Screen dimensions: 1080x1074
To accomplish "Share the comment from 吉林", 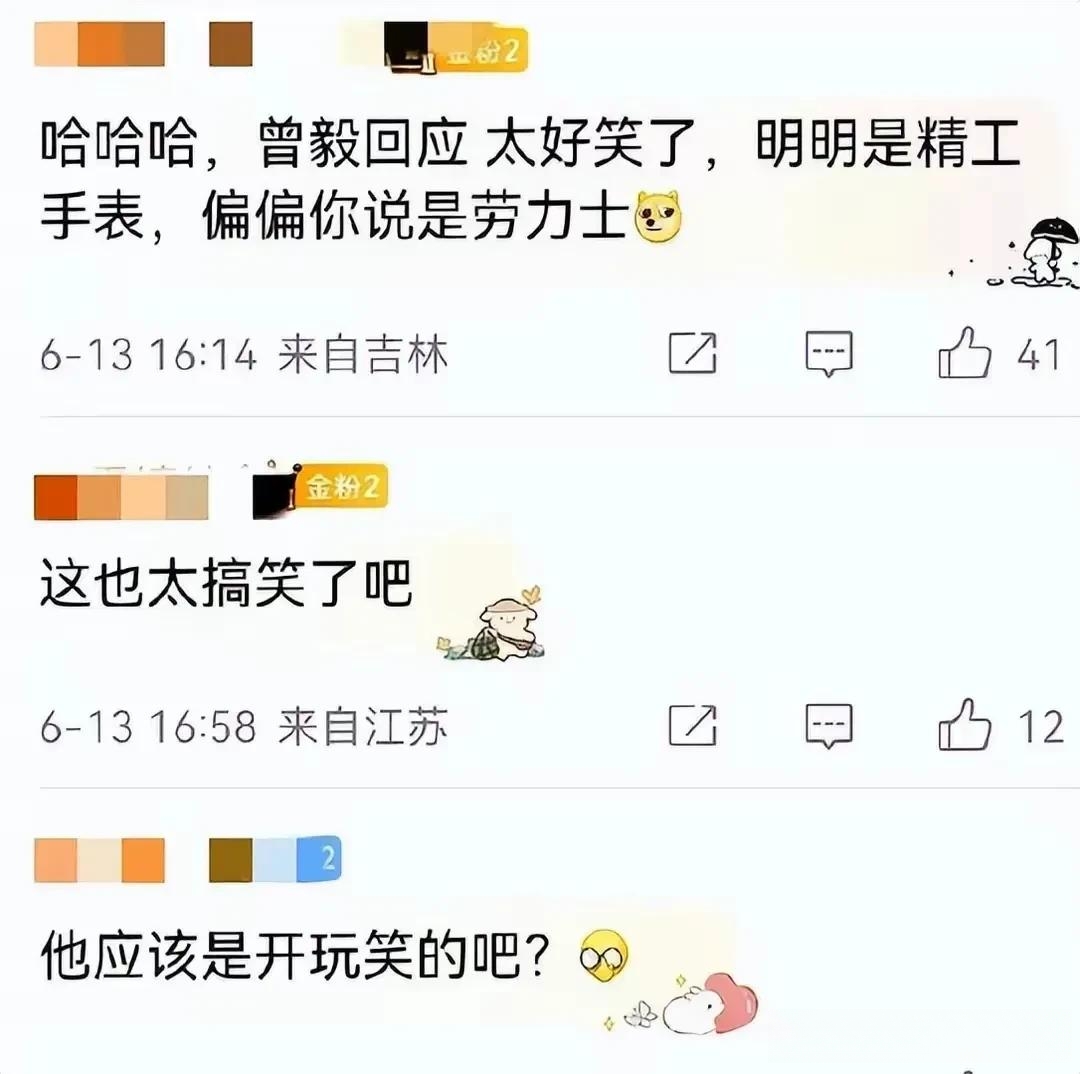I will [x=692, y=354].
